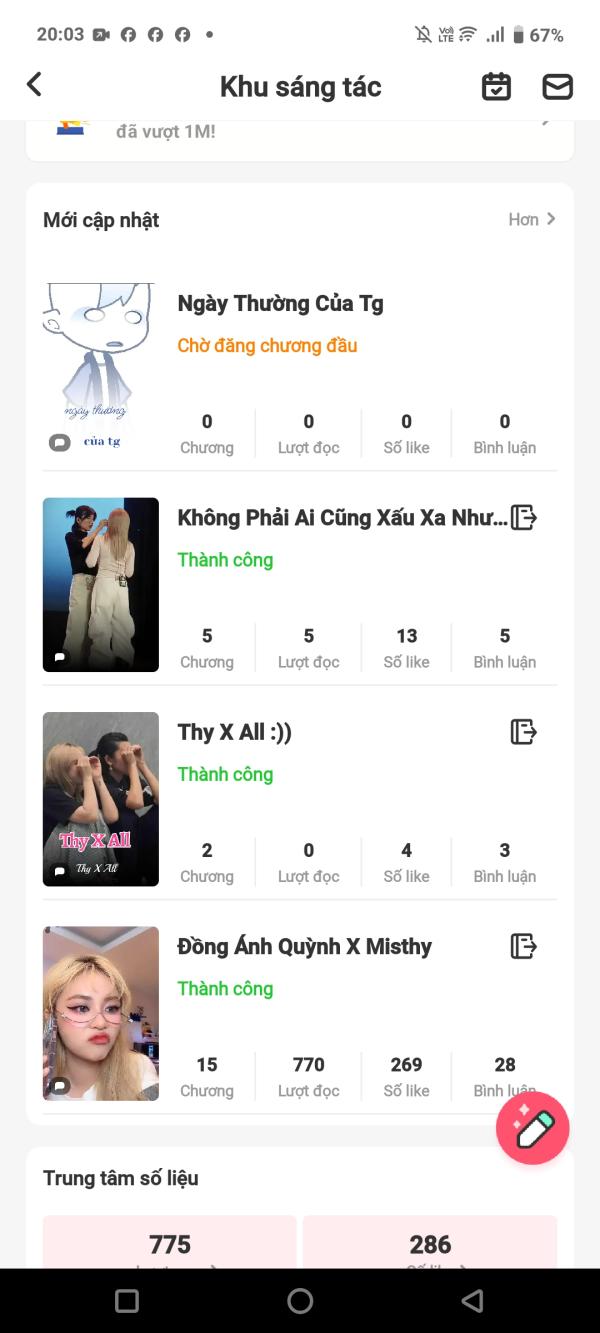This screenshot has width=600, height=1333.
Task: Go back from Khu sáng tác
Action: click(35, 85)
